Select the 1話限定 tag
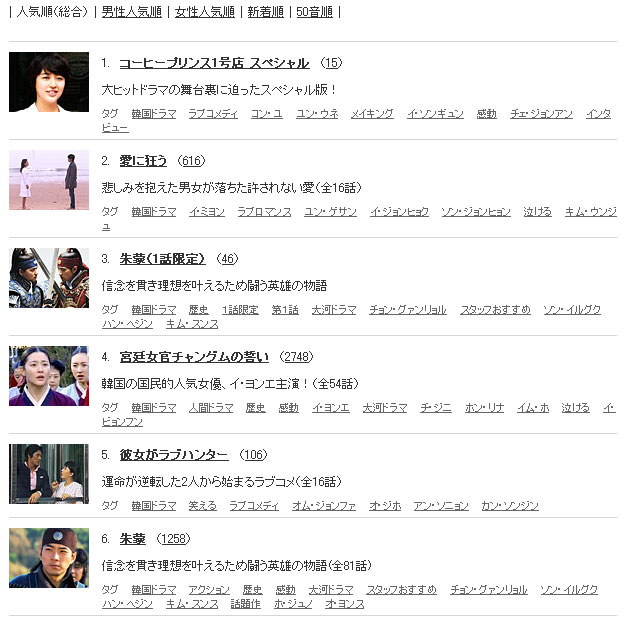 (240, 310)
